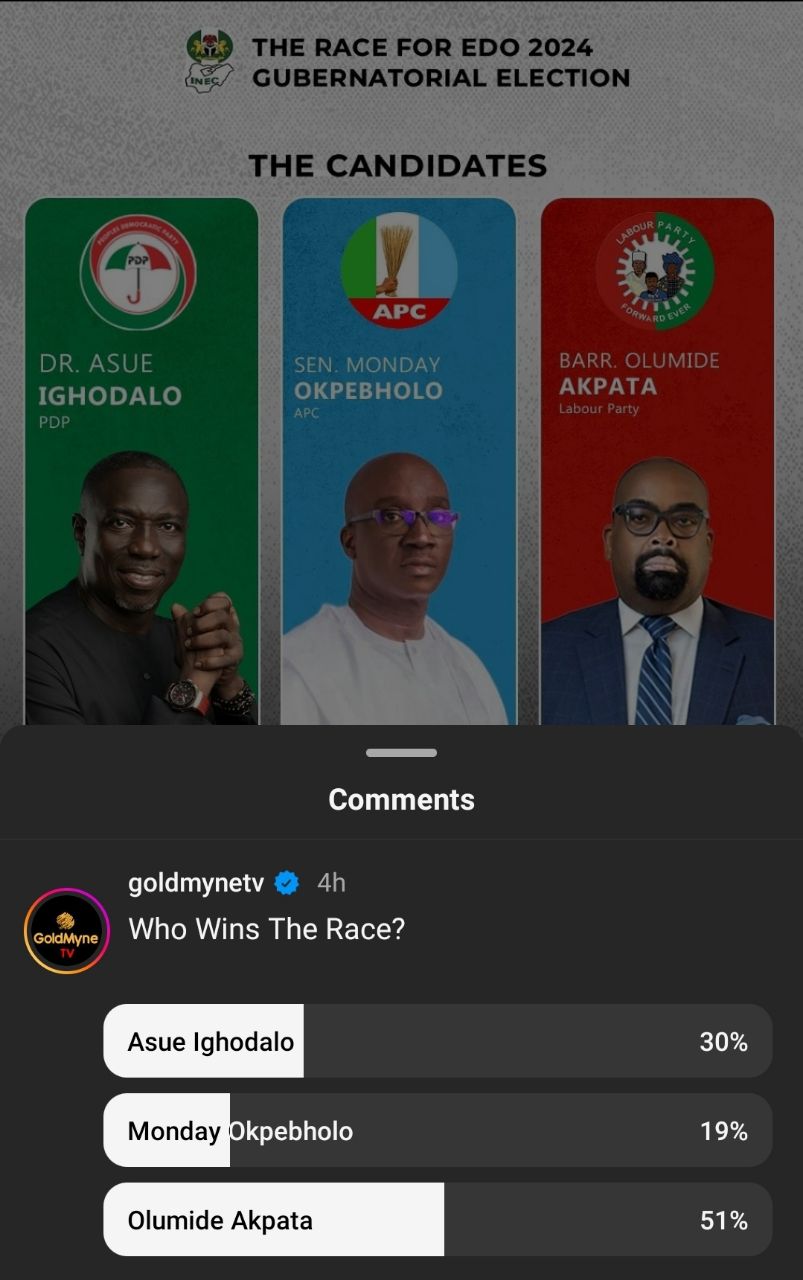The height and width of the screenshot is (1280, 803).
Task: Select the Monday Okpebholo poll option
Action: coord(437,1130)
